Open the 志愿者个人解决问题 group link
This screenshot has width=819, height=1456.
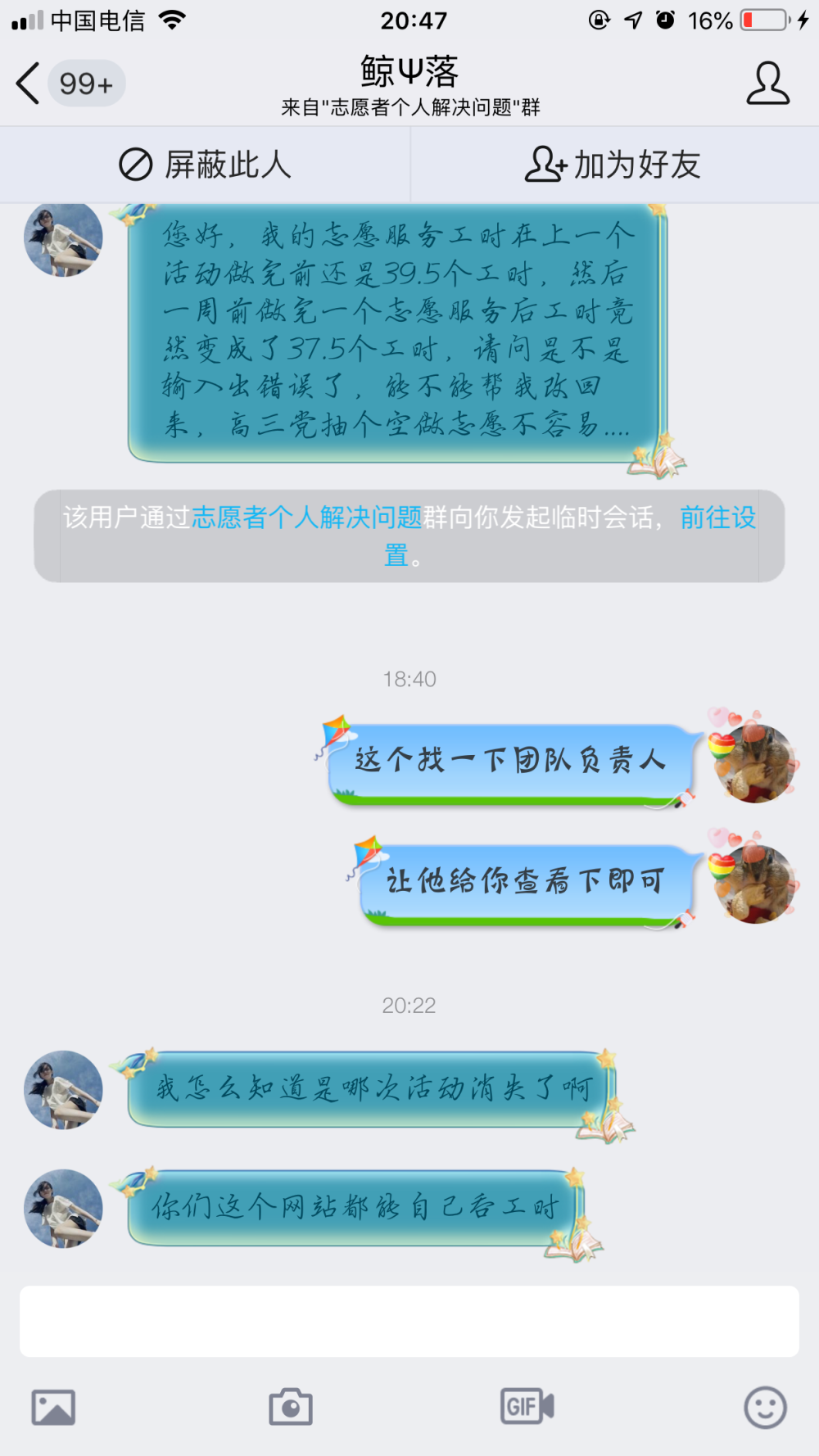[x=306, y=518]
